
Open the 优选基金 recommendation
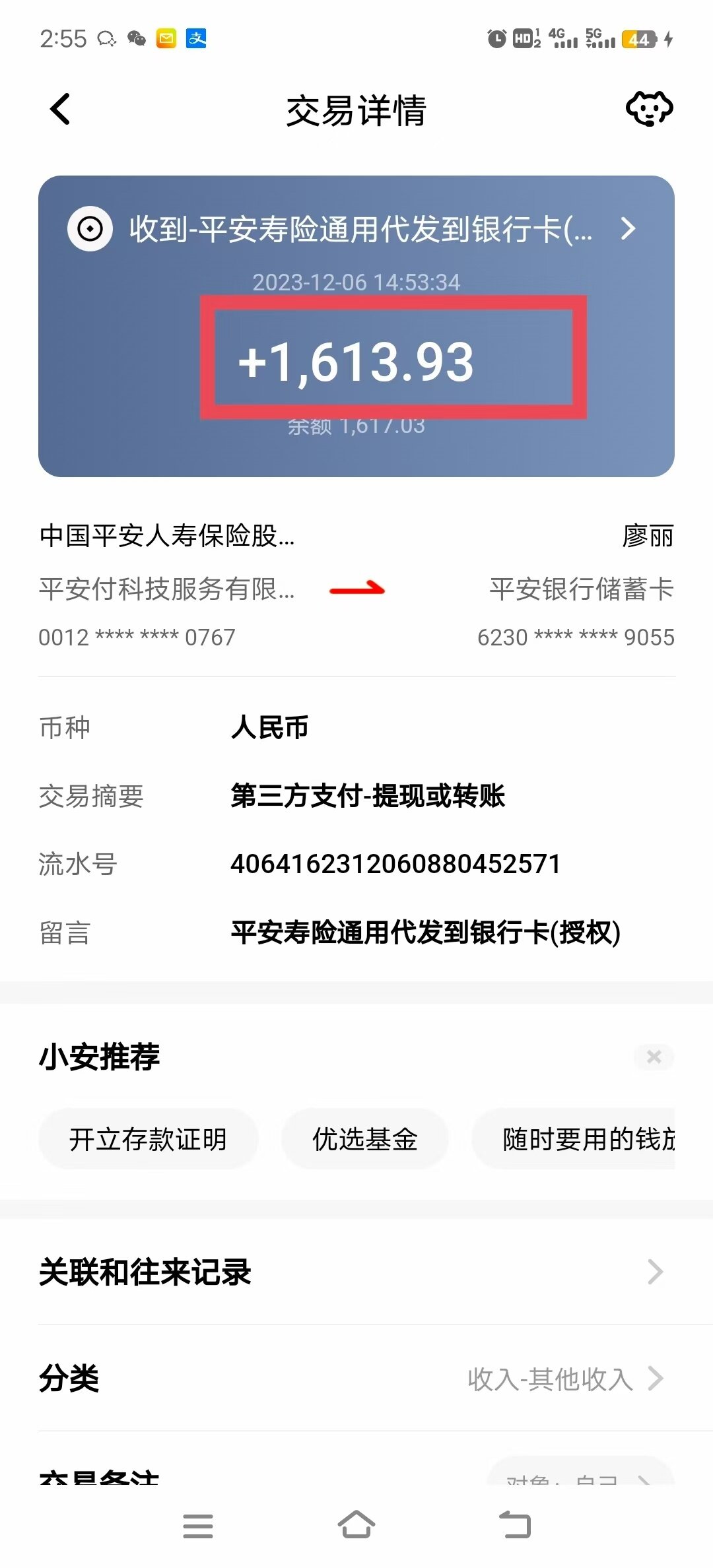point(364,1139)
